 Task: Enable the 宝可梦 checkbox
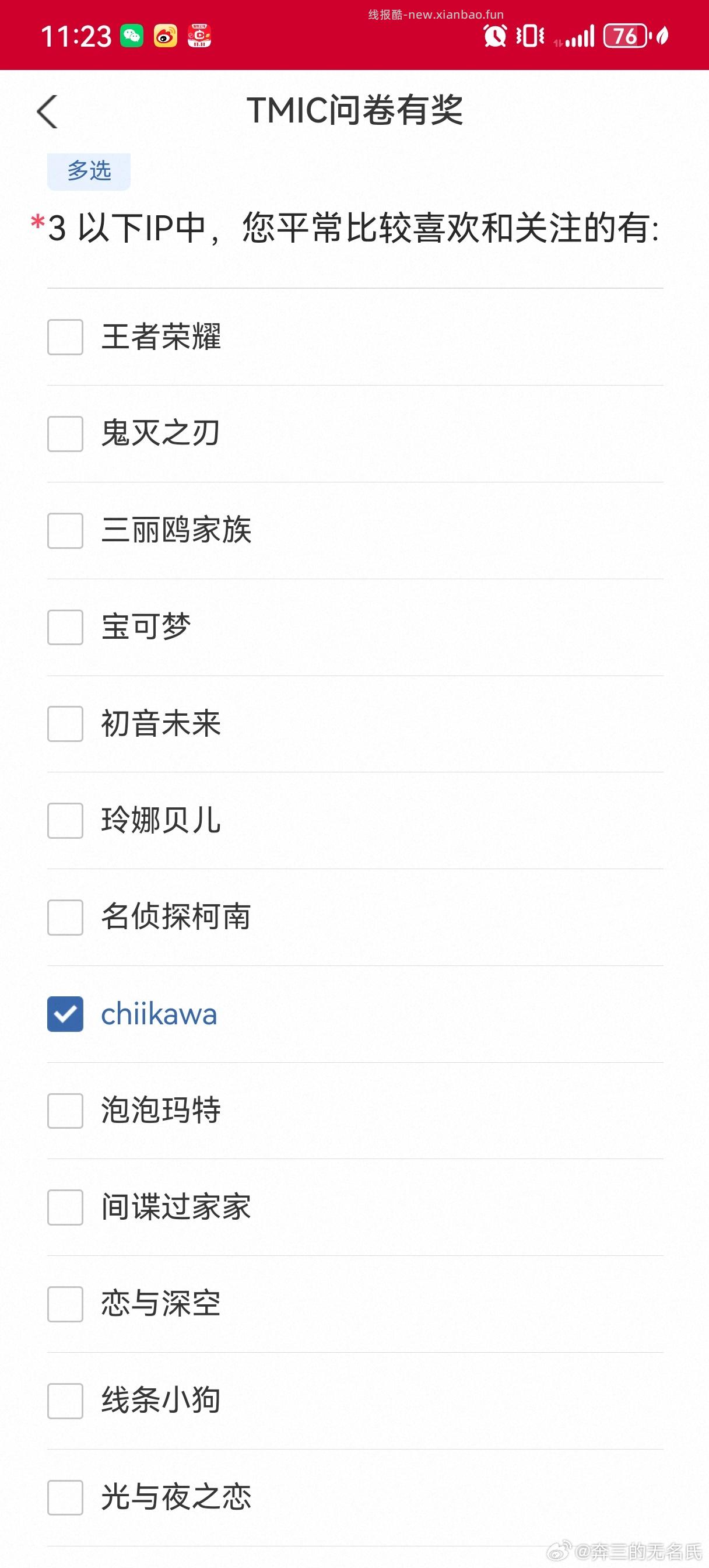[65, 628]
